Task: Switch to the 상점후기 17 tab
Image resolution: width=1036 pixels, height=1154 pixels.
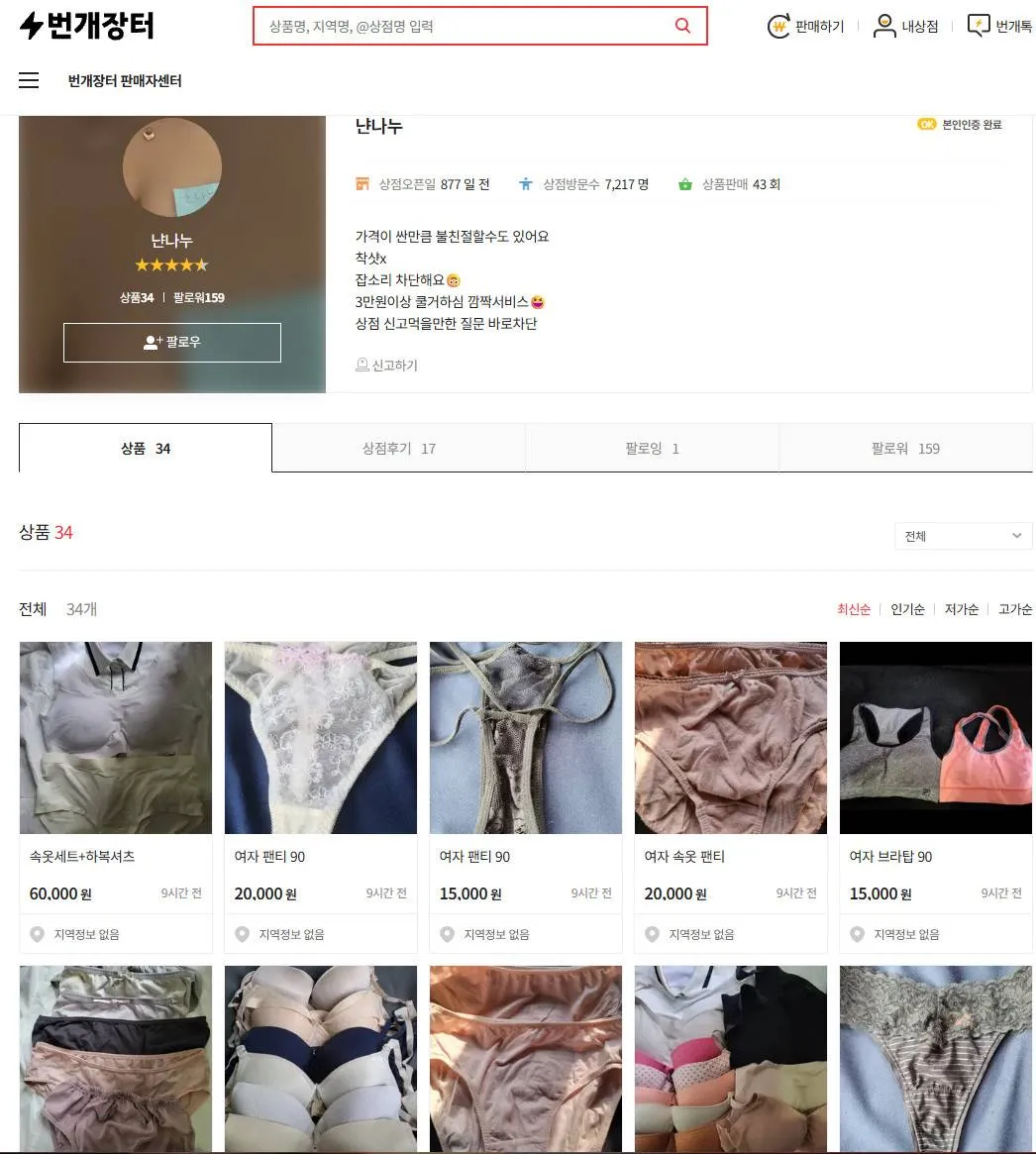Action: point(398,449)
